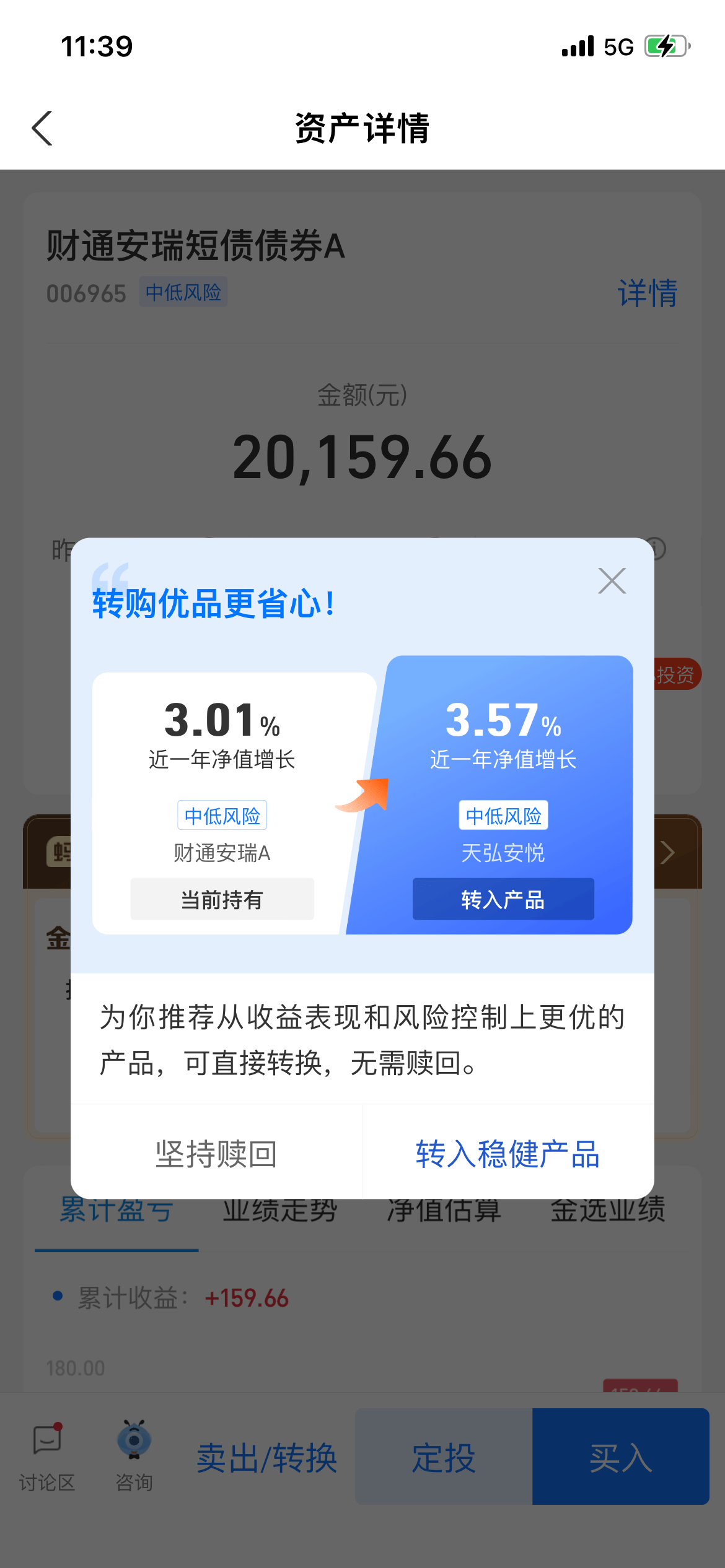Select 转入稳健产品 option
Image resolution: width=725 pixels, height=1568 pixels.
pos(507,1154)
